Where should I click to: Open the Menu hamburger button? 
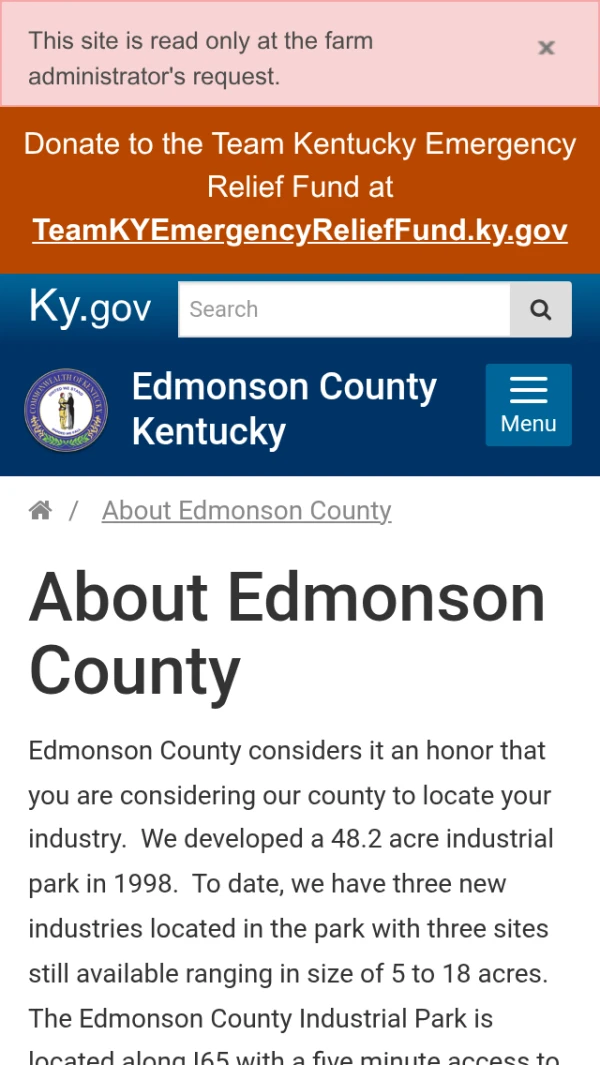pyautogui.click(x=529, y=405)
